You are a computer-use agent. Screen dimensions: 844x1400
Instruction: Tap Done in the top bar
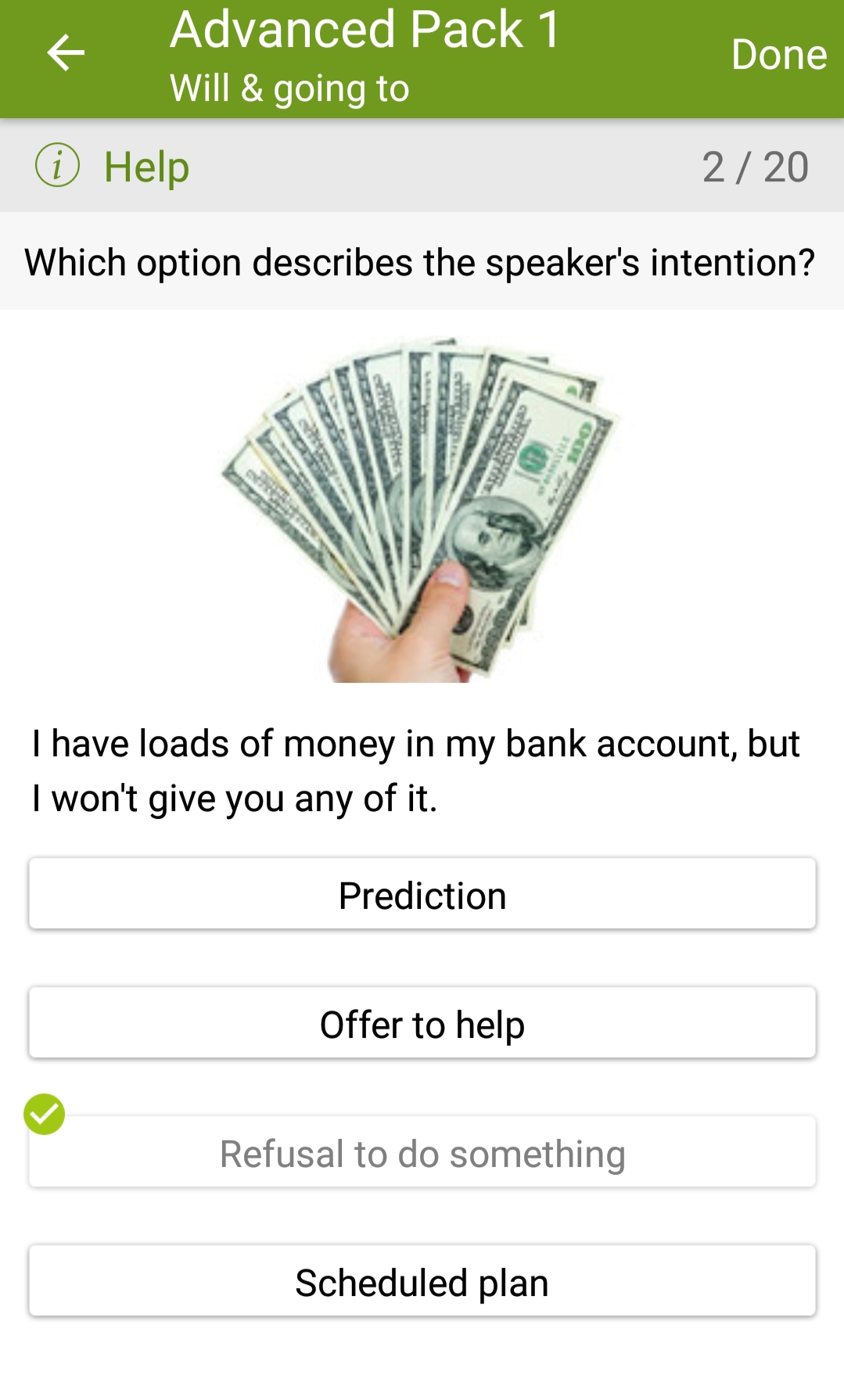(x=778, y=55)
